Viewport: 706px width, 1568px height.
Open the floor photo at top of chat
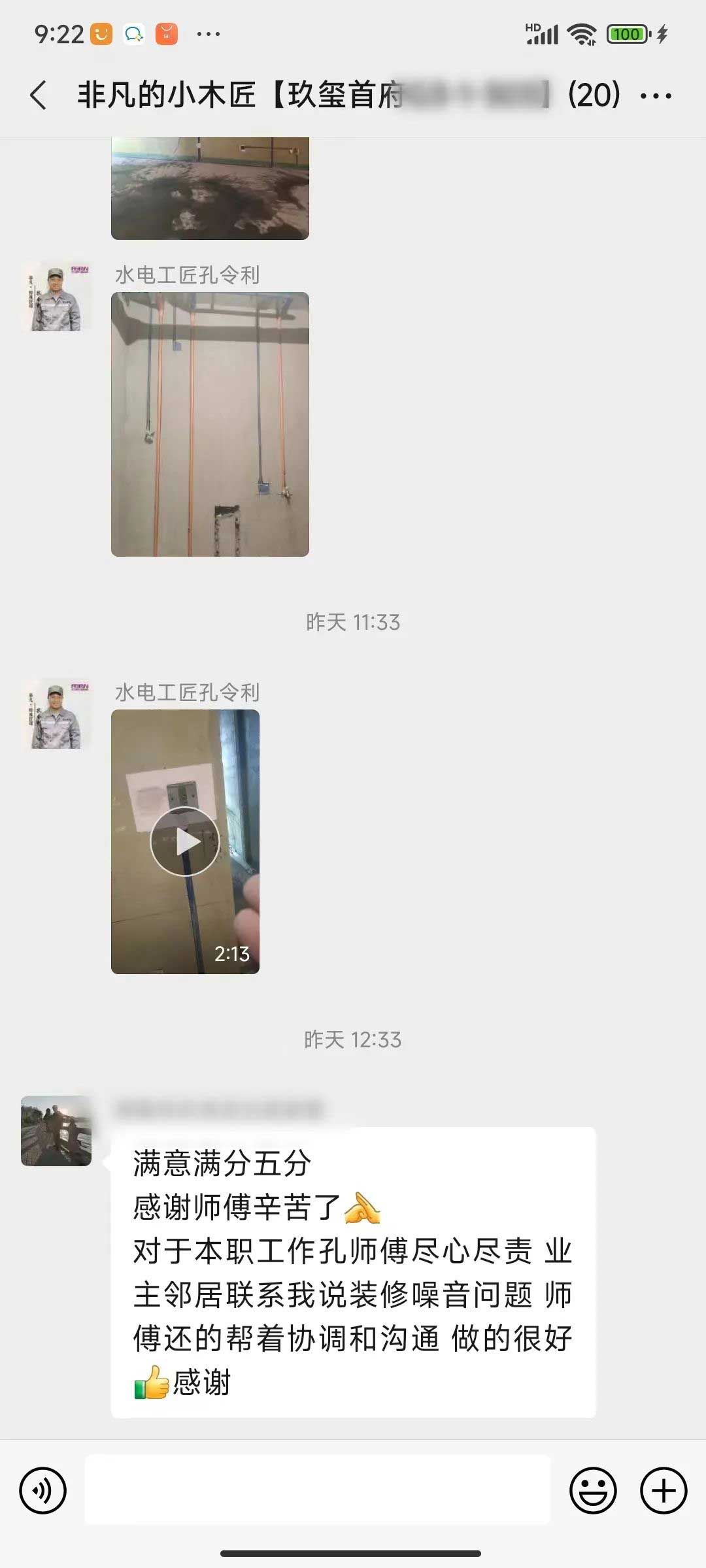pyautogui.click(x=210, y=188)
